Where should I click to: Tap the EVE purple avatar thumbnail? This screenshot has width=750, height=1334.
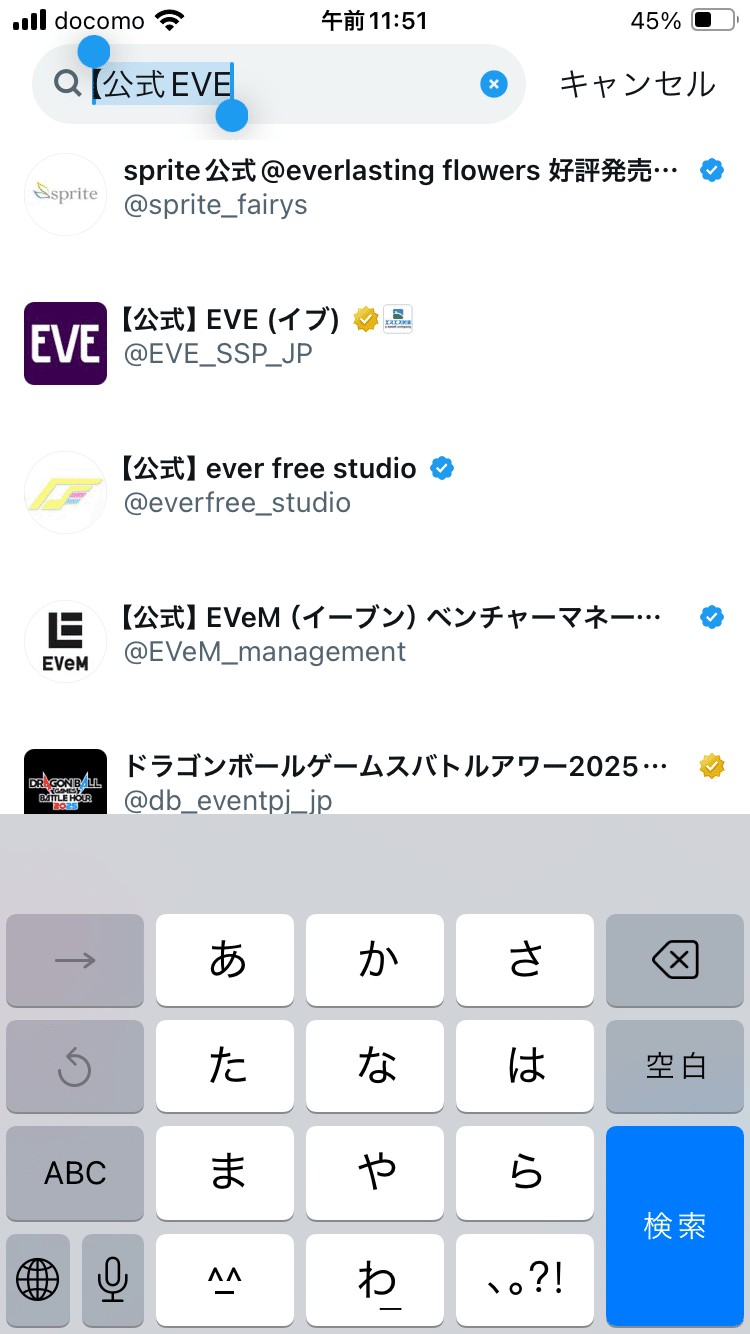tap(65, 343)
